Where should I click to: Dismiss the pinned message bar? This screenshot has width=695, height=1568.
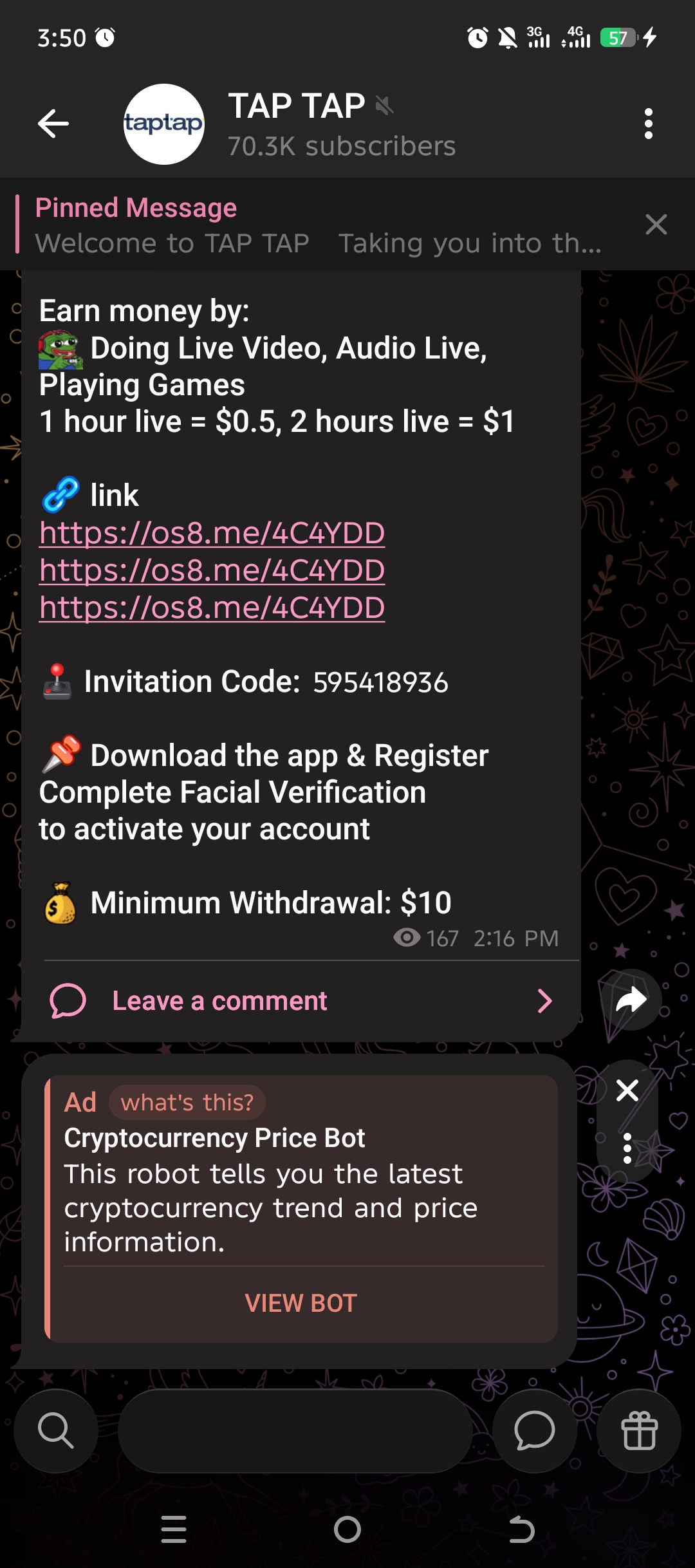point(656,225)
